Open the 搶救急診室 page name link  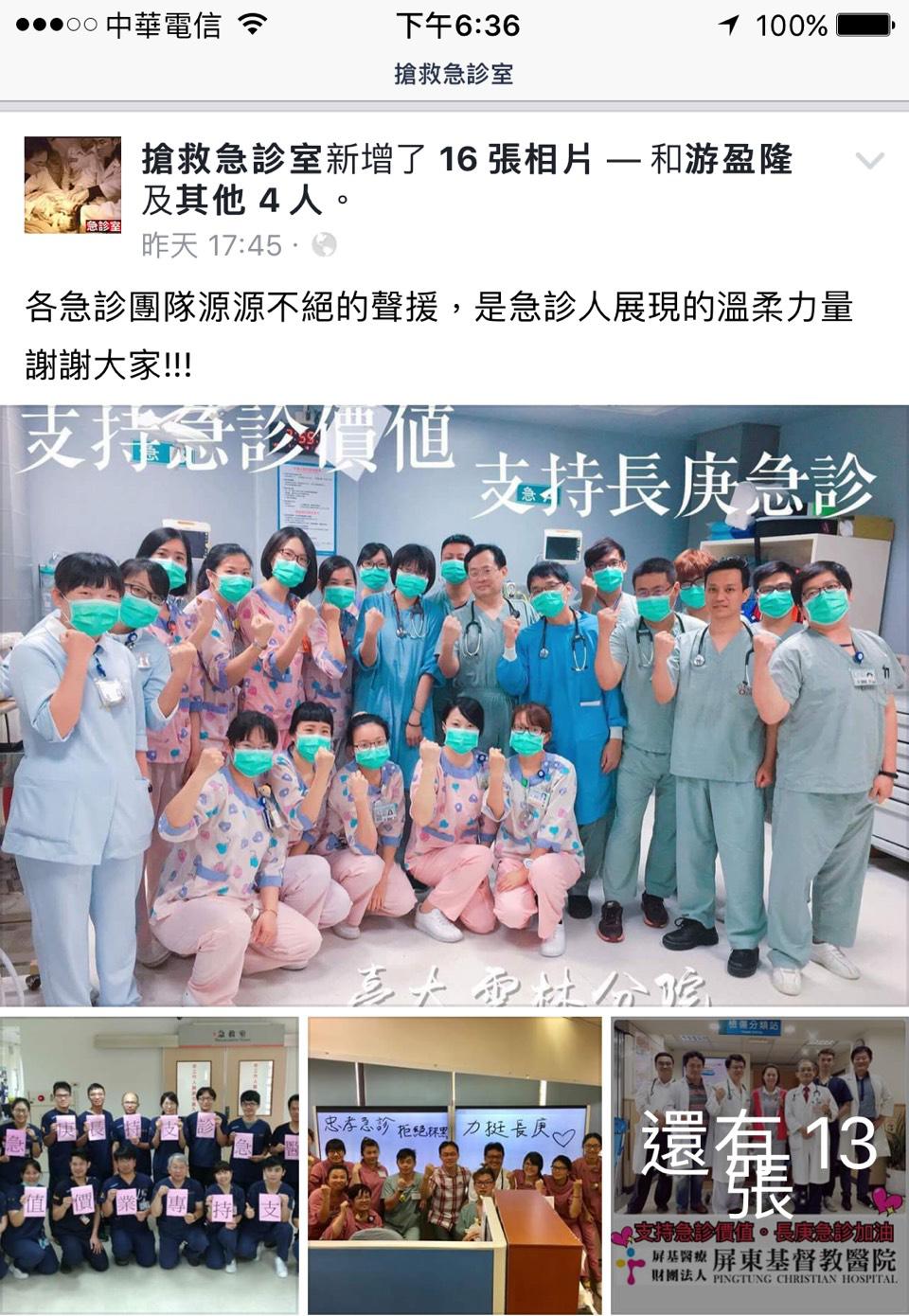[x=232, y=159]
